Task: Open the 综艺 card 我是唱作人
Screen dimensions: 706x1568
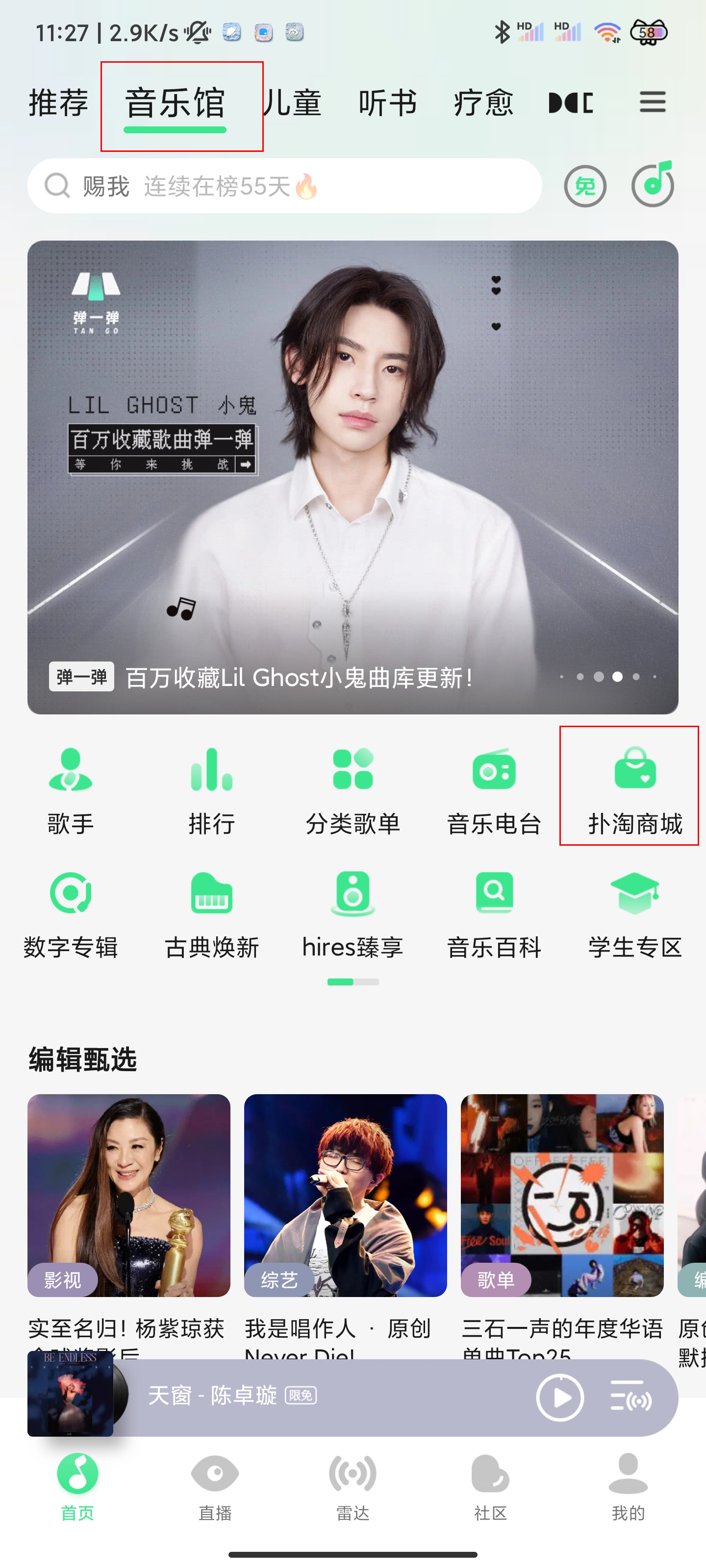Action: 345,1196
